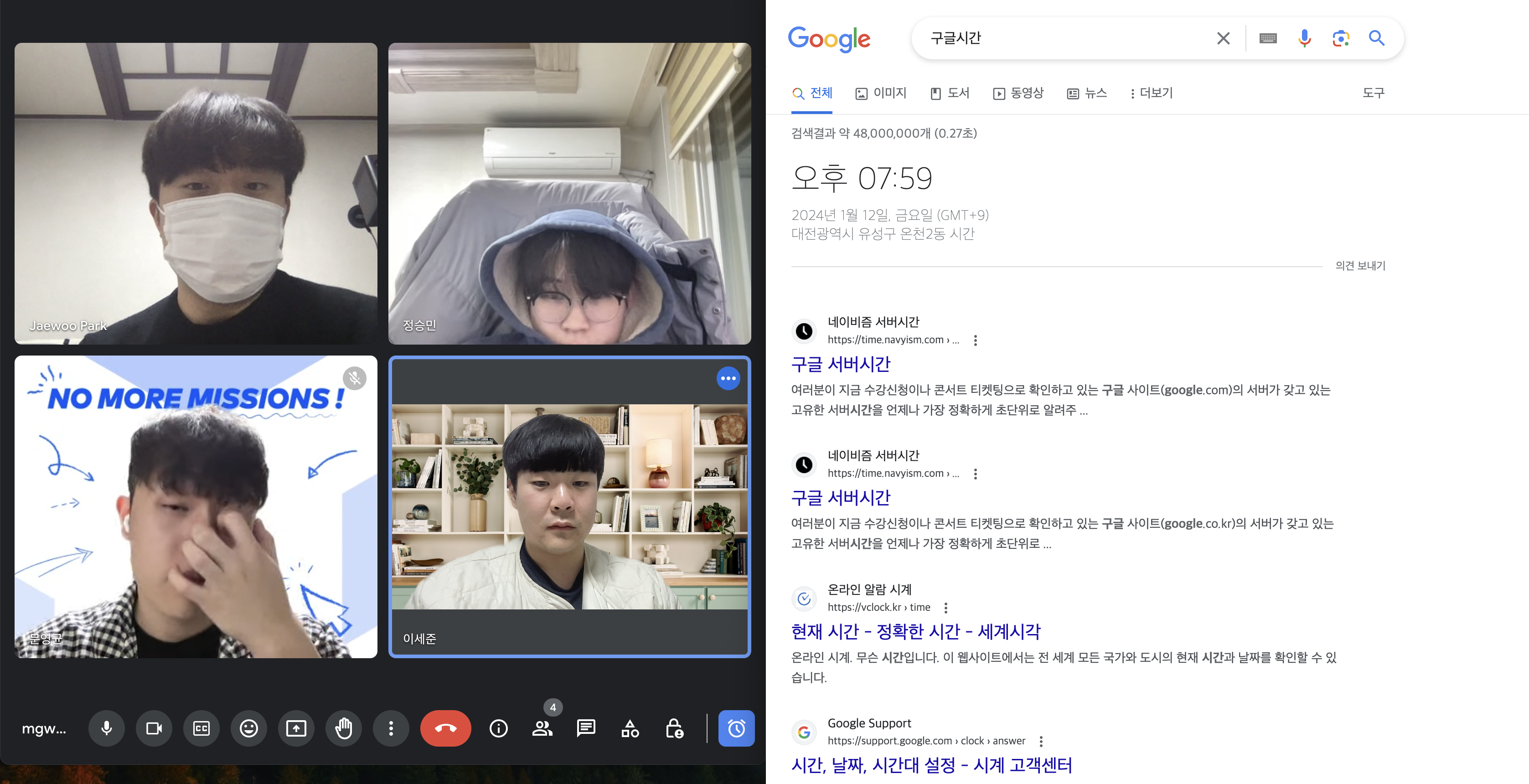The image size is (1529, 784).
Task: Open the activities panel
Action: (630, 728)
